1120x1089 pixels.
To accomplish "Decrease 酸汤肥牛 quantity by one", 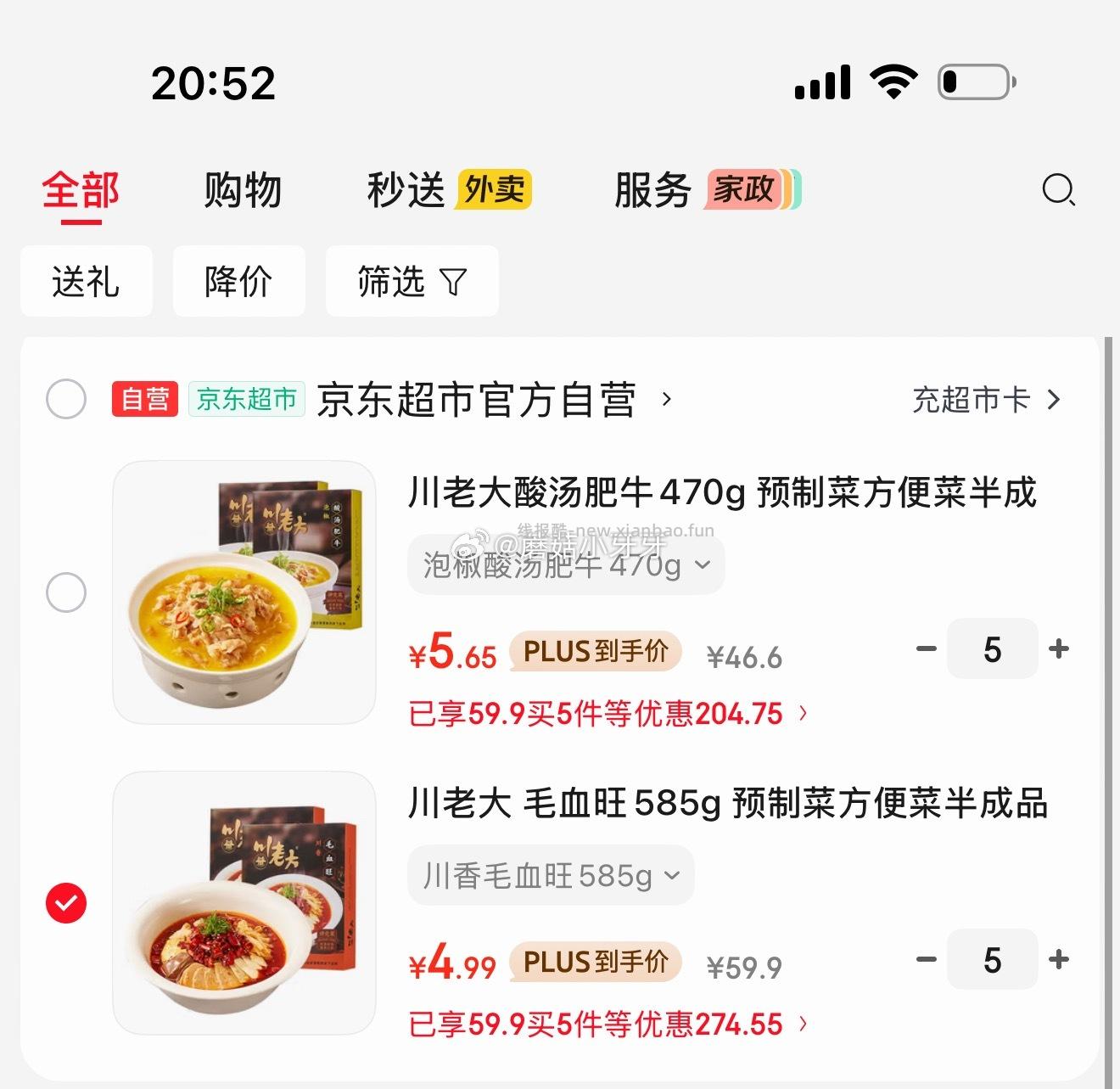I will (x=927, y=649).
